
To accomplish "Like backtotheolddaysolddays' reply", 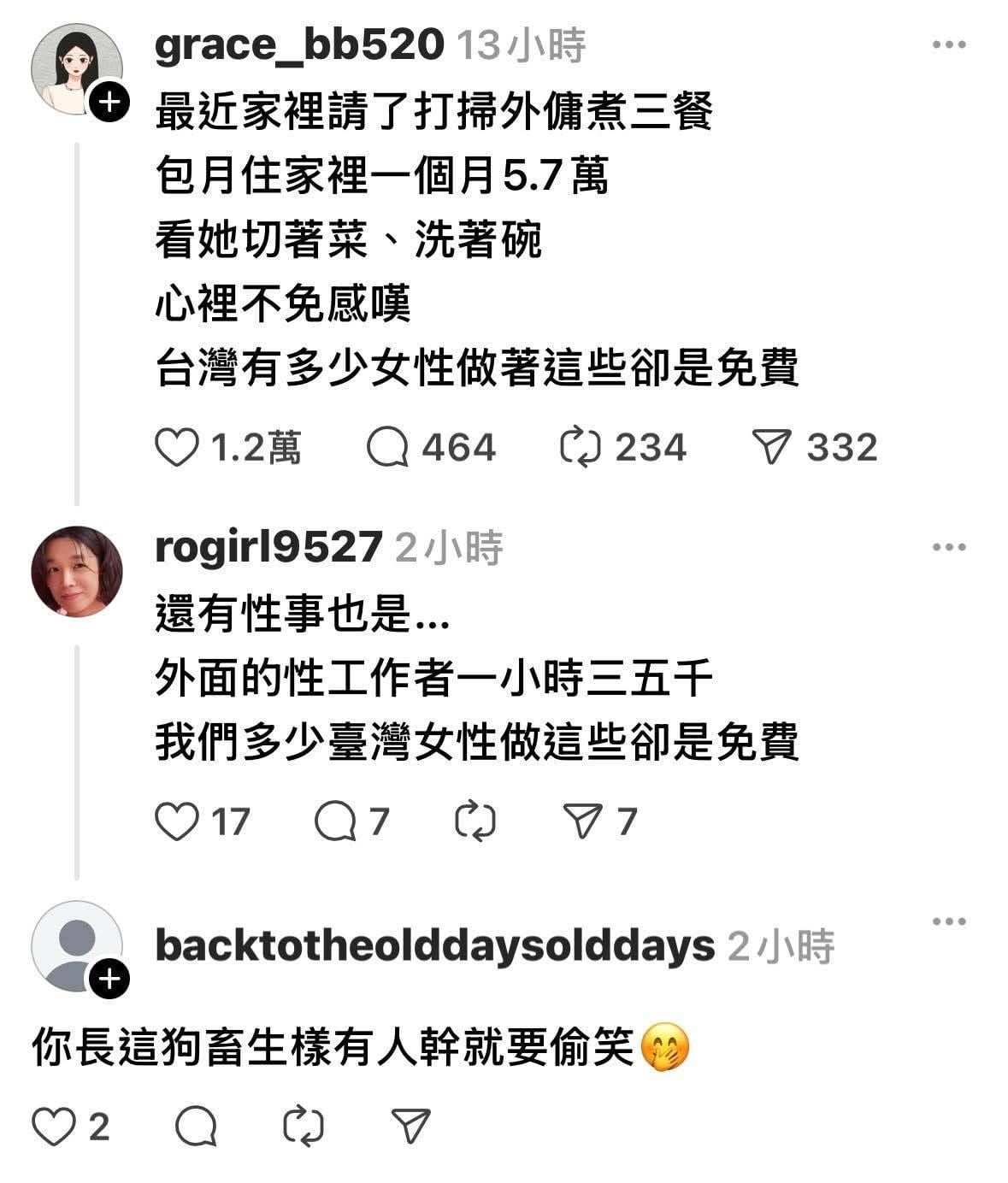I will [x=54, y=1127].
